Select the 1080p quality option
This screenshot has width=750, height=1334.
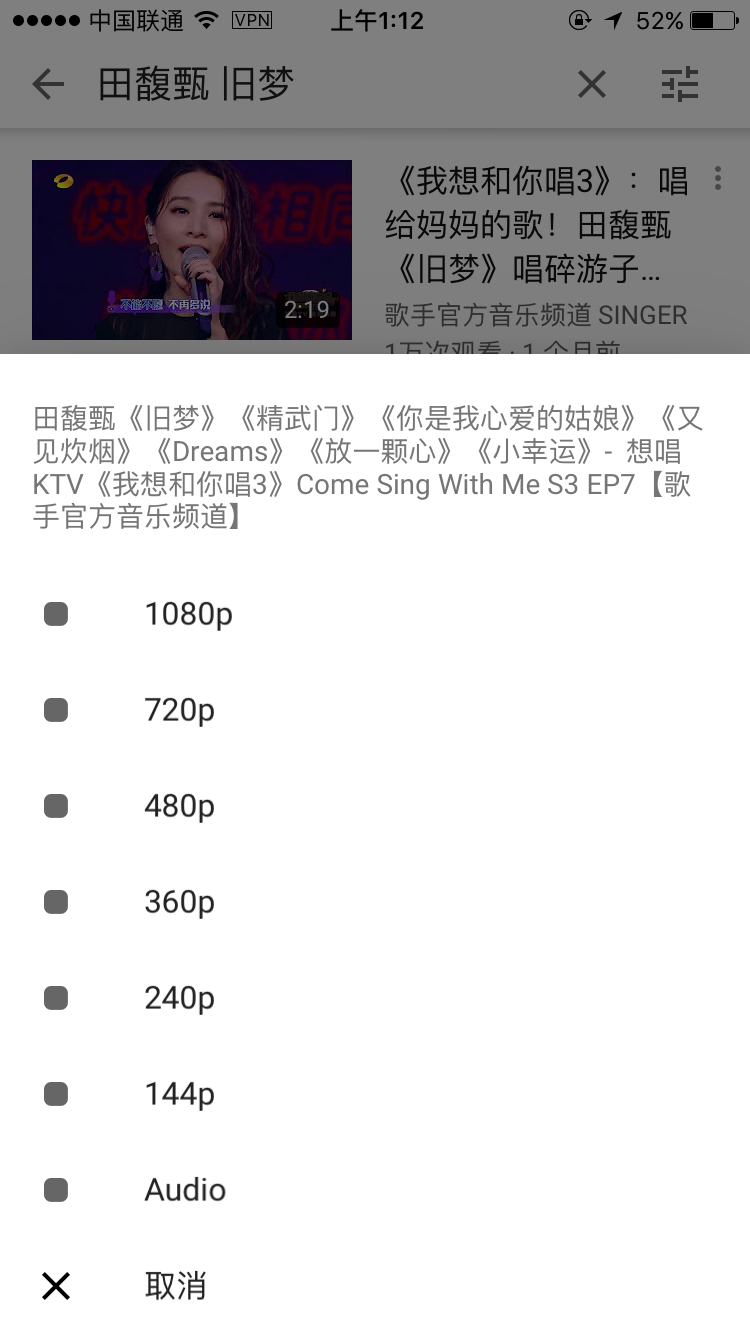188,614
